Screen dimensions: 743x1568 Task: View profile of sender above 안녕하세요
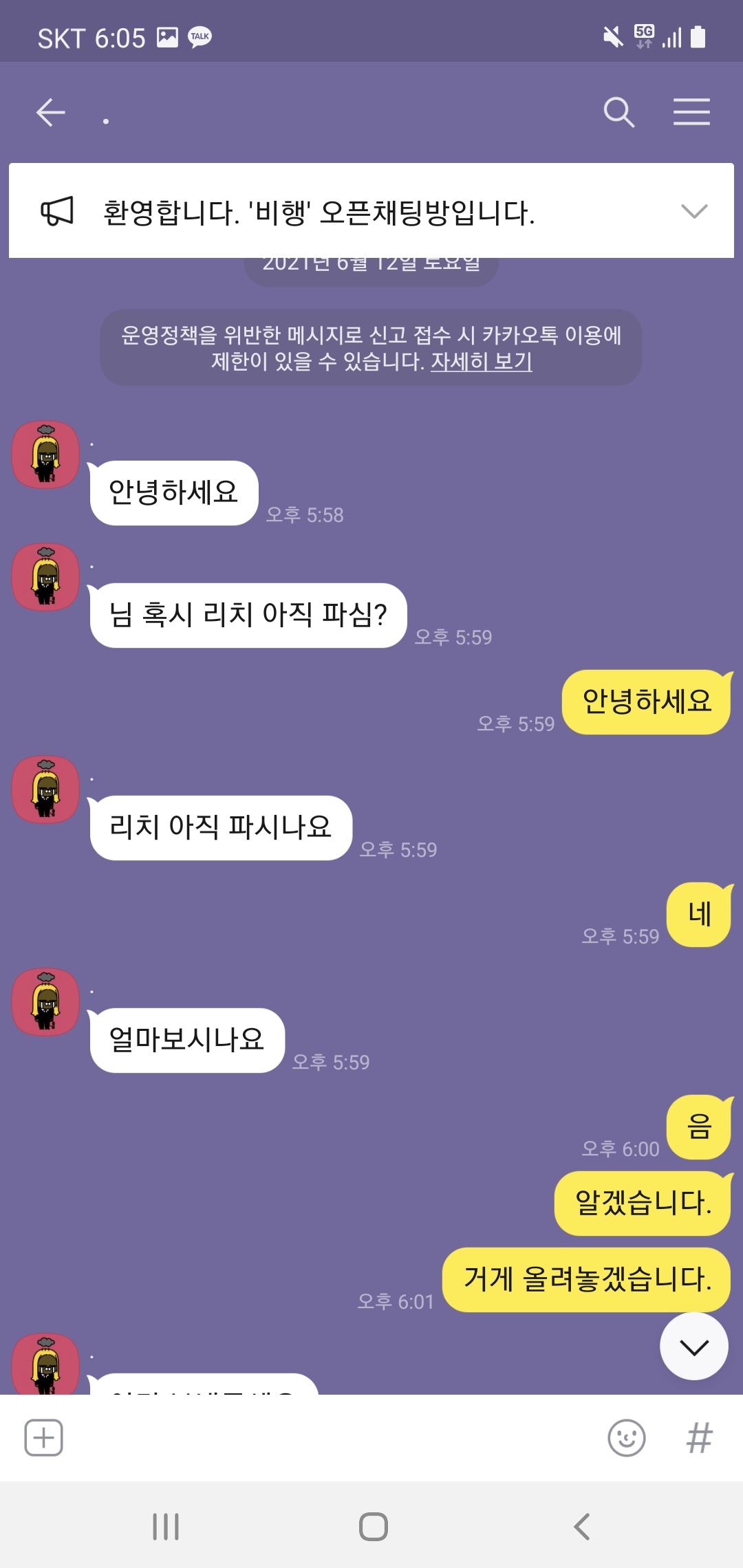pos(46,455)
